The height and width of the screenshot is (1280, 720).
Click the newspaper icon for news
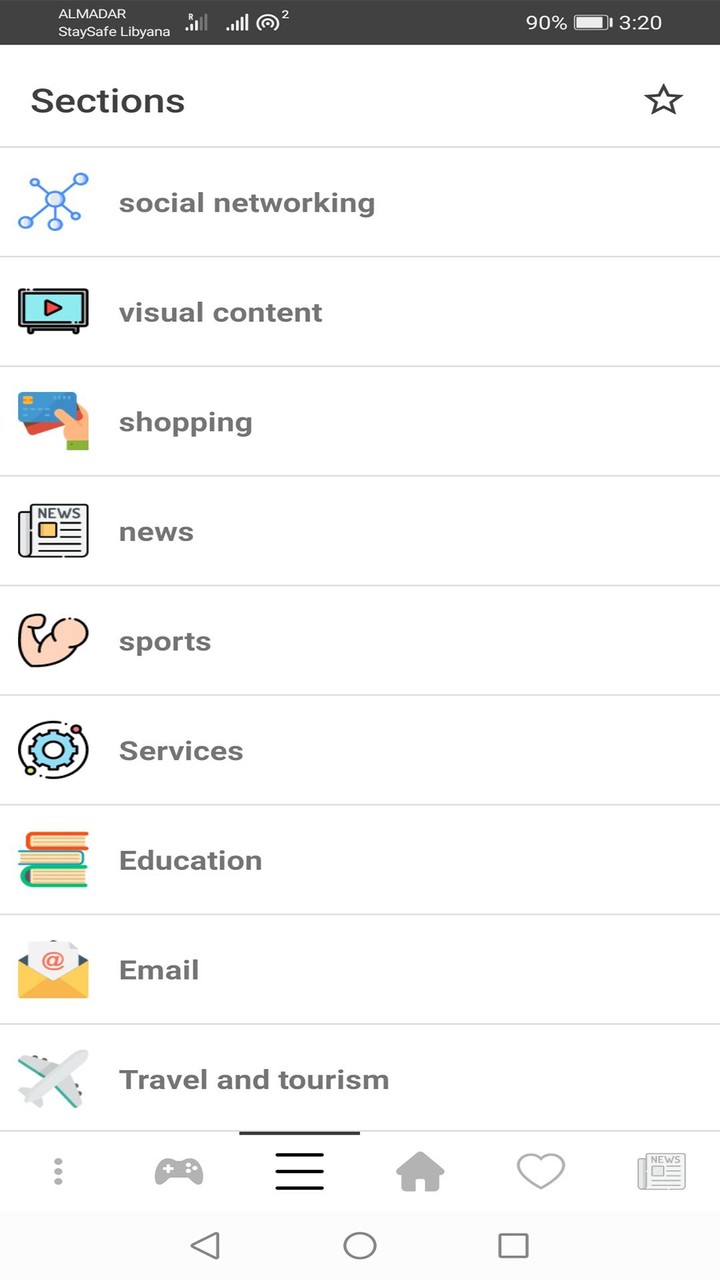pyautogui.click(x=52, y=530)
